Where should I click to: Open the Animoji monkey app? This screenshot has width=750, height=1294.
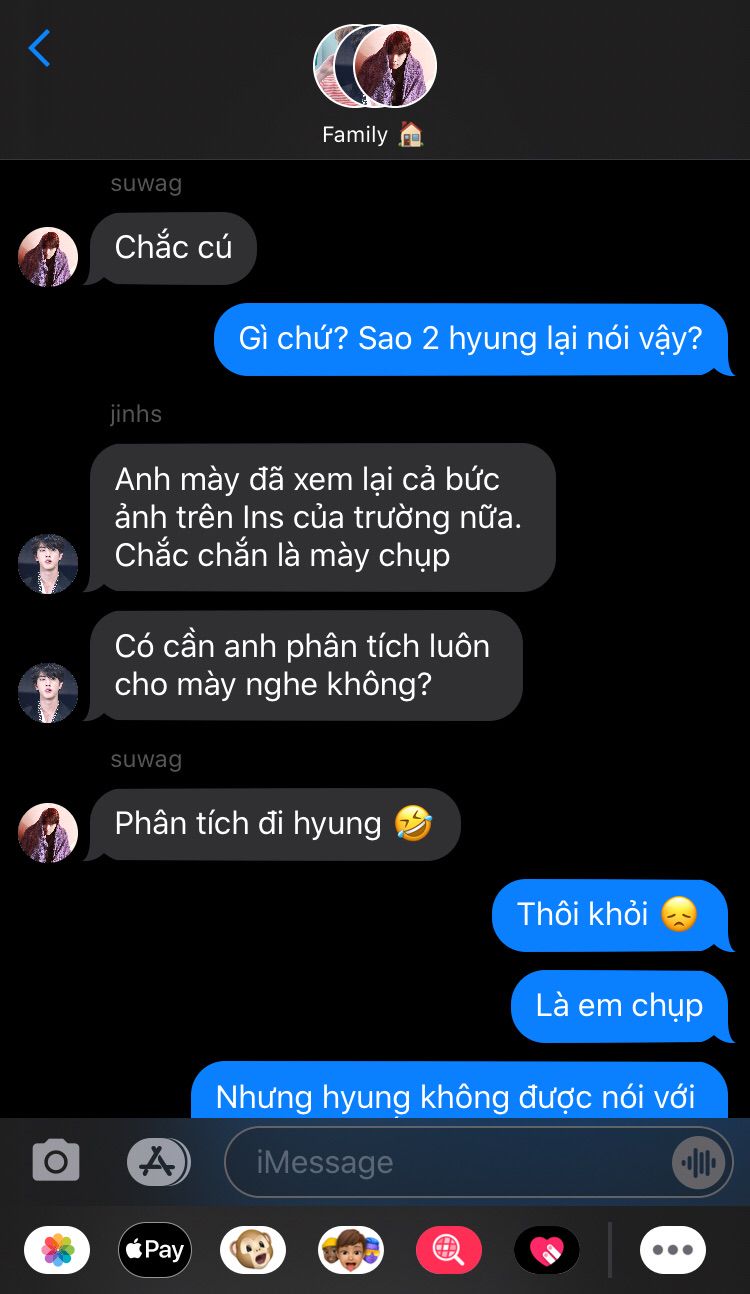253,1249
